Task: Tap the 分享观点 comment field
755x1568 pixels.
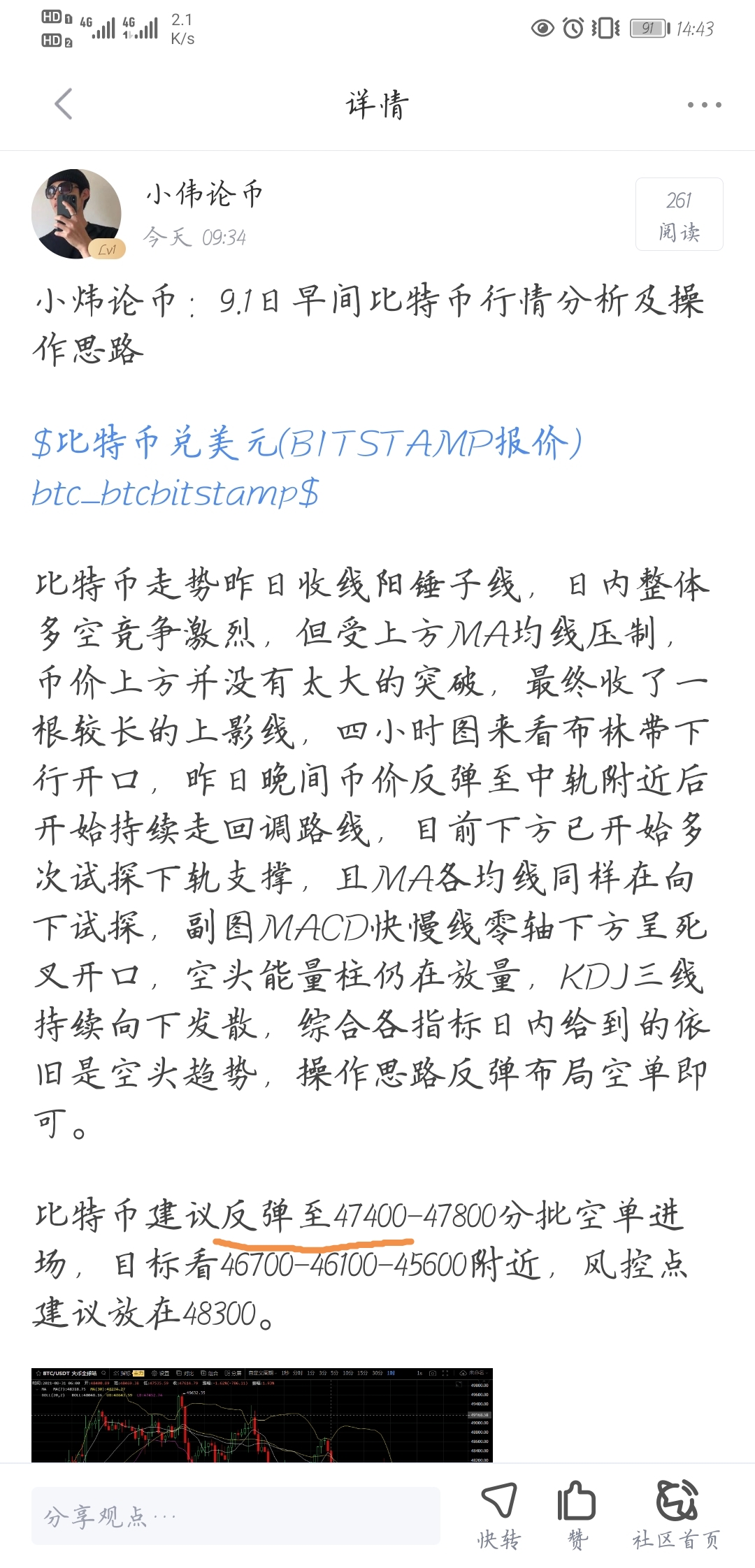Action: coord(236,1516)
